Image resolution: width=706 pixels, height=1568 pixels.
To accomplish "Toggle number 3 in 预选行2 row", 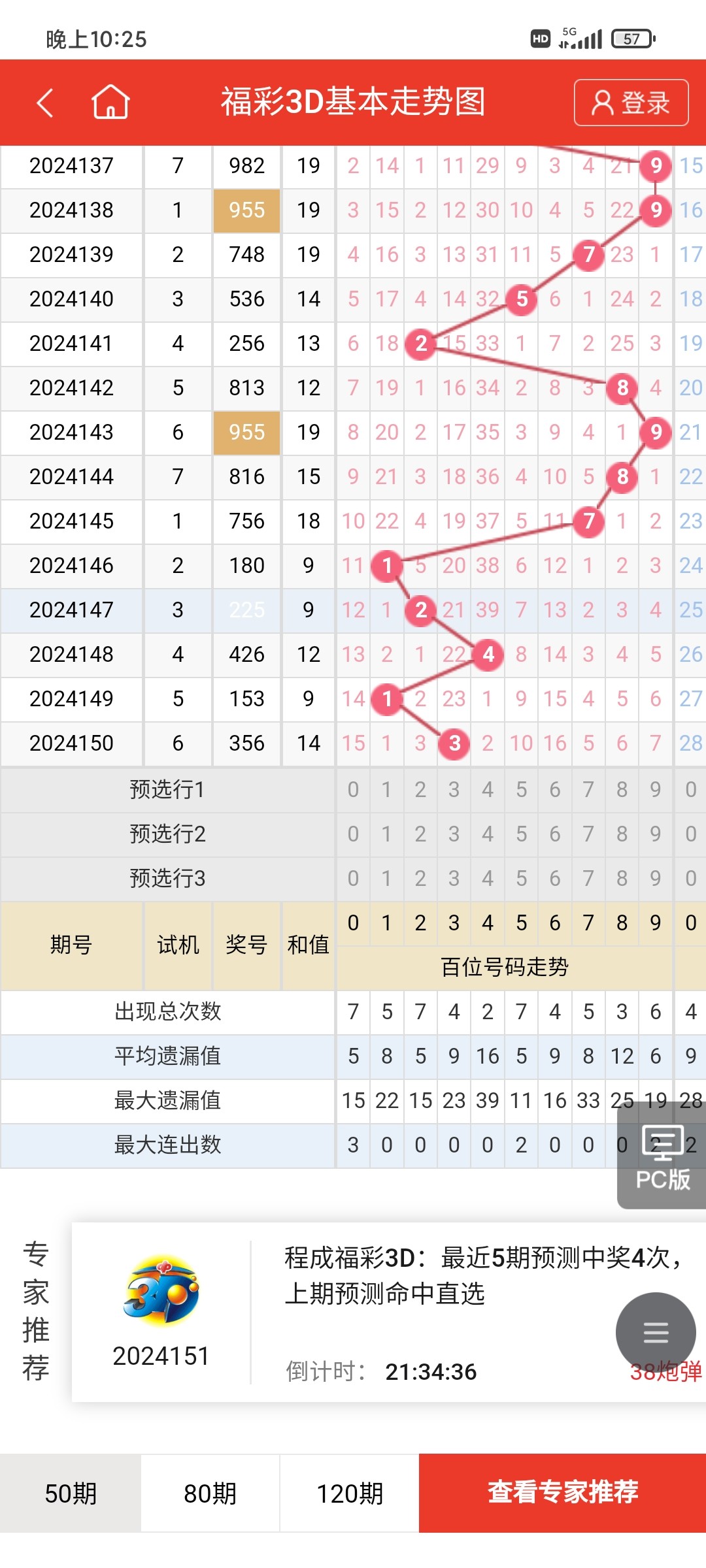I will (454, 834).
